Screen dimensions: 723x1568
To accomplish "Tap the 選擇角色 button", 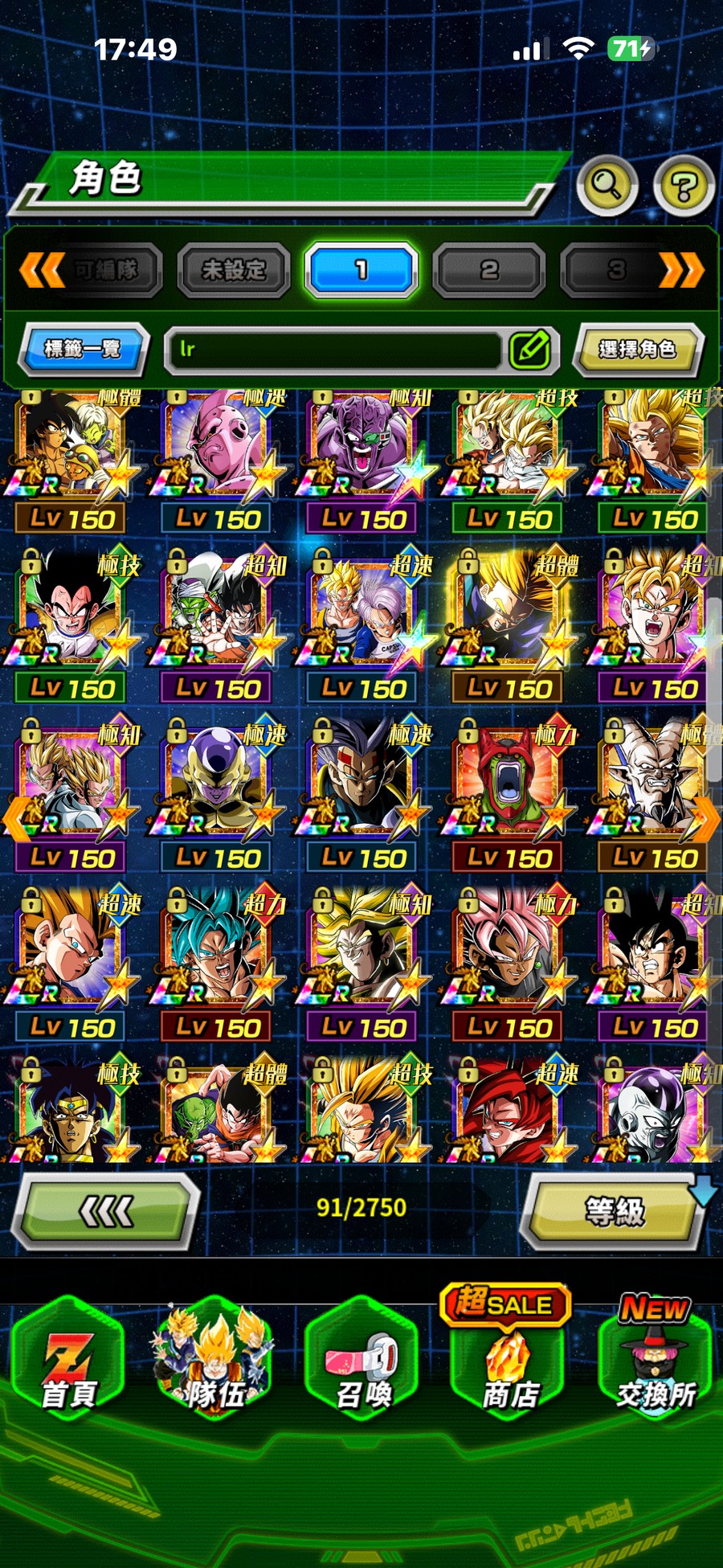I will click(x=638, y=350).
